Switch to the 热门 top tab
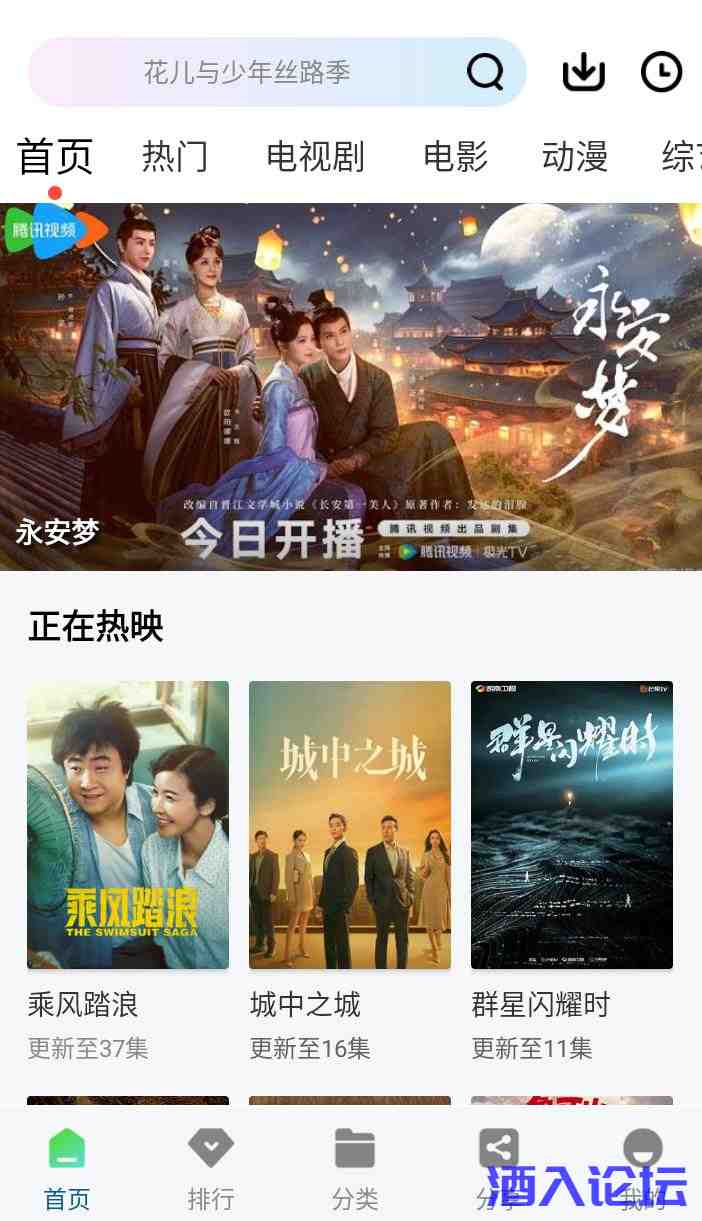This screenshot has height=1221, width=702. [x=175, y=157]
